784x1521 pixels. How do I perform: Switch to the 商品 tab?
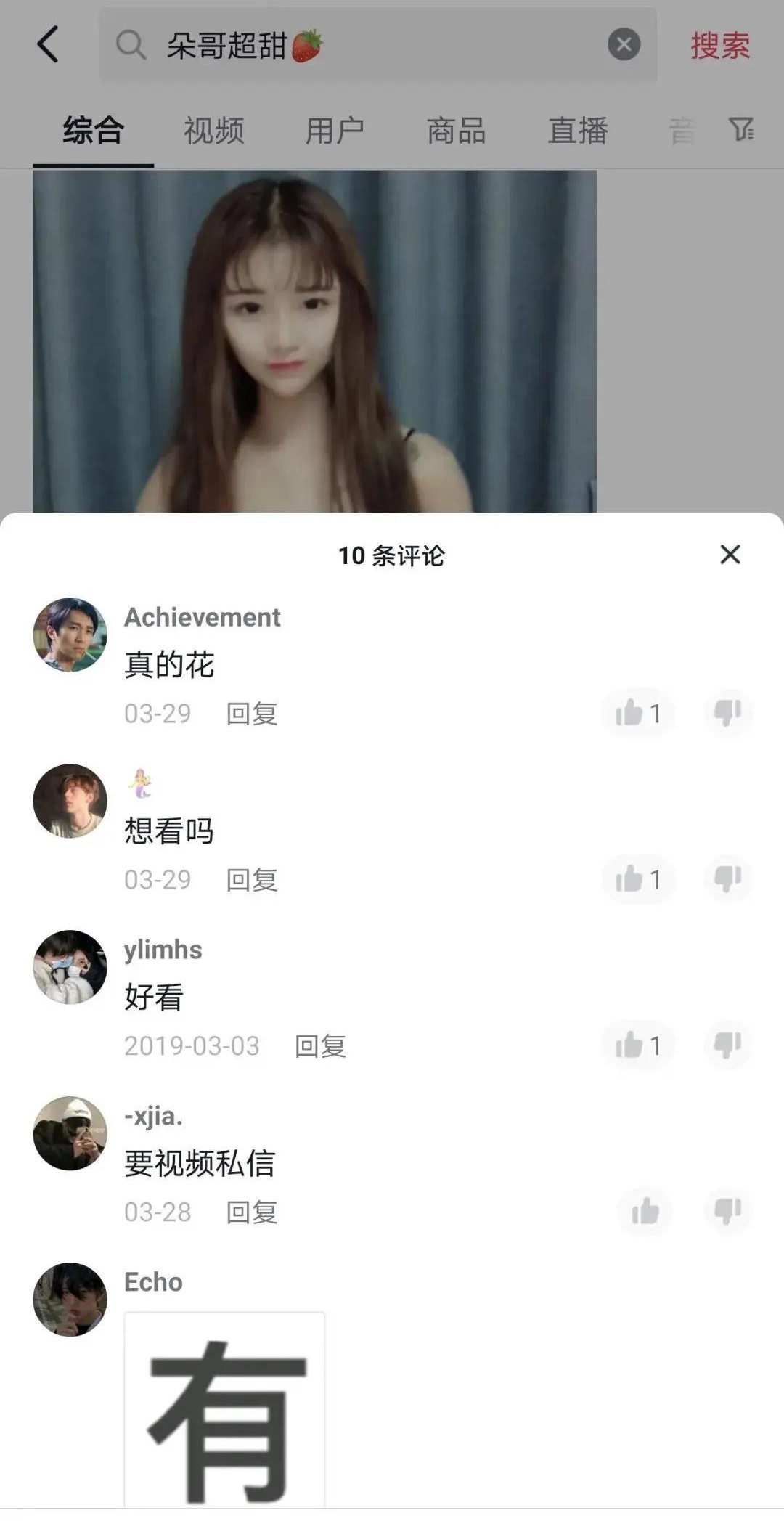tap(456, 131)
